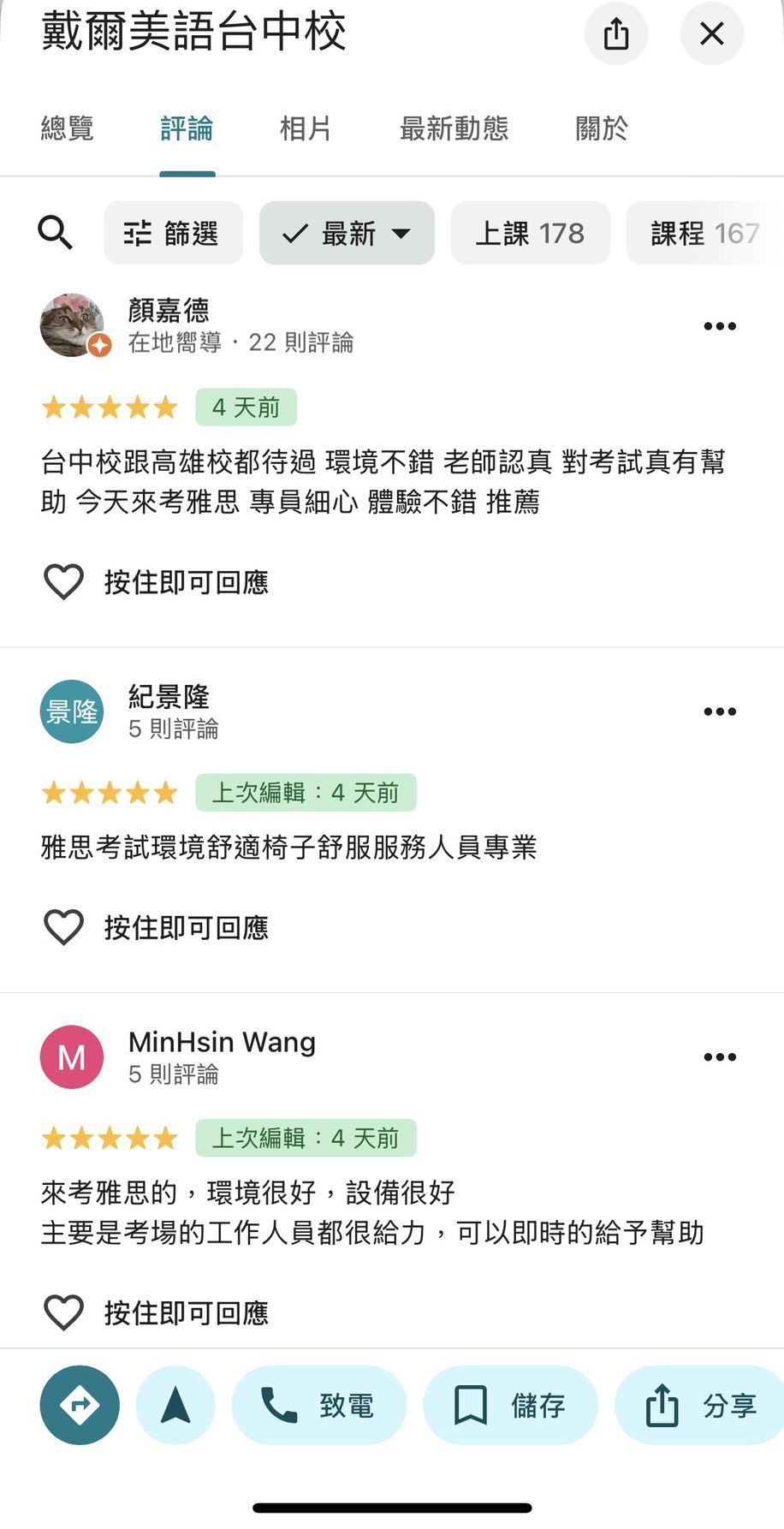Image resolution: width=784 pixels, height=1529 pixels.
Task: Filter reviews by 課程 chip
Action: click(x=704, y=233)
